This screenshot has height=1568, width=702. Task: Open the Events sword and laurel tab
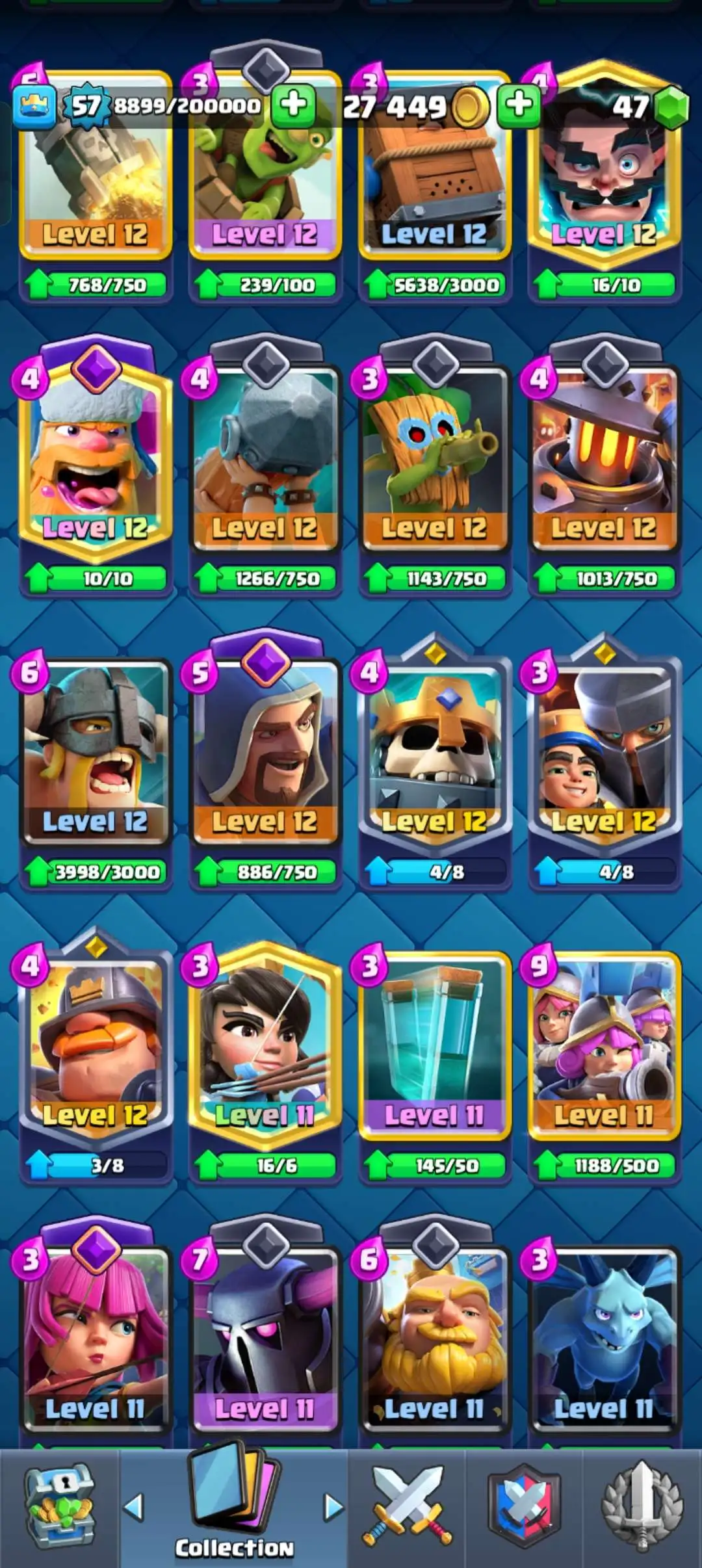(x=642, y=1508)
